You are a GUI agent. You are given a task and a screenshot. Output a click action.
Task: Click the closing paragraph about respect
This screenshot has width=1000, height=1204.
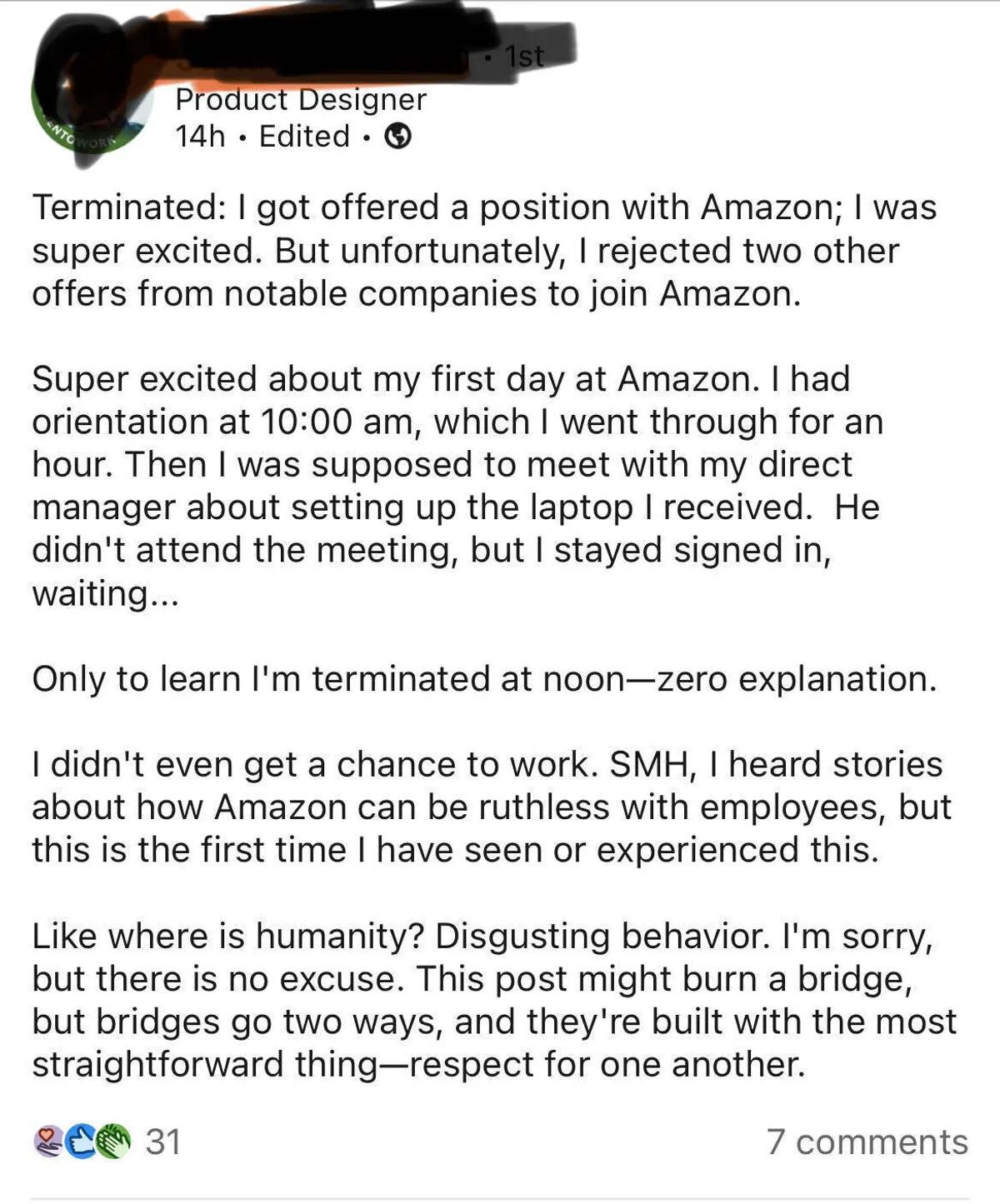click(x=492, y=996)
